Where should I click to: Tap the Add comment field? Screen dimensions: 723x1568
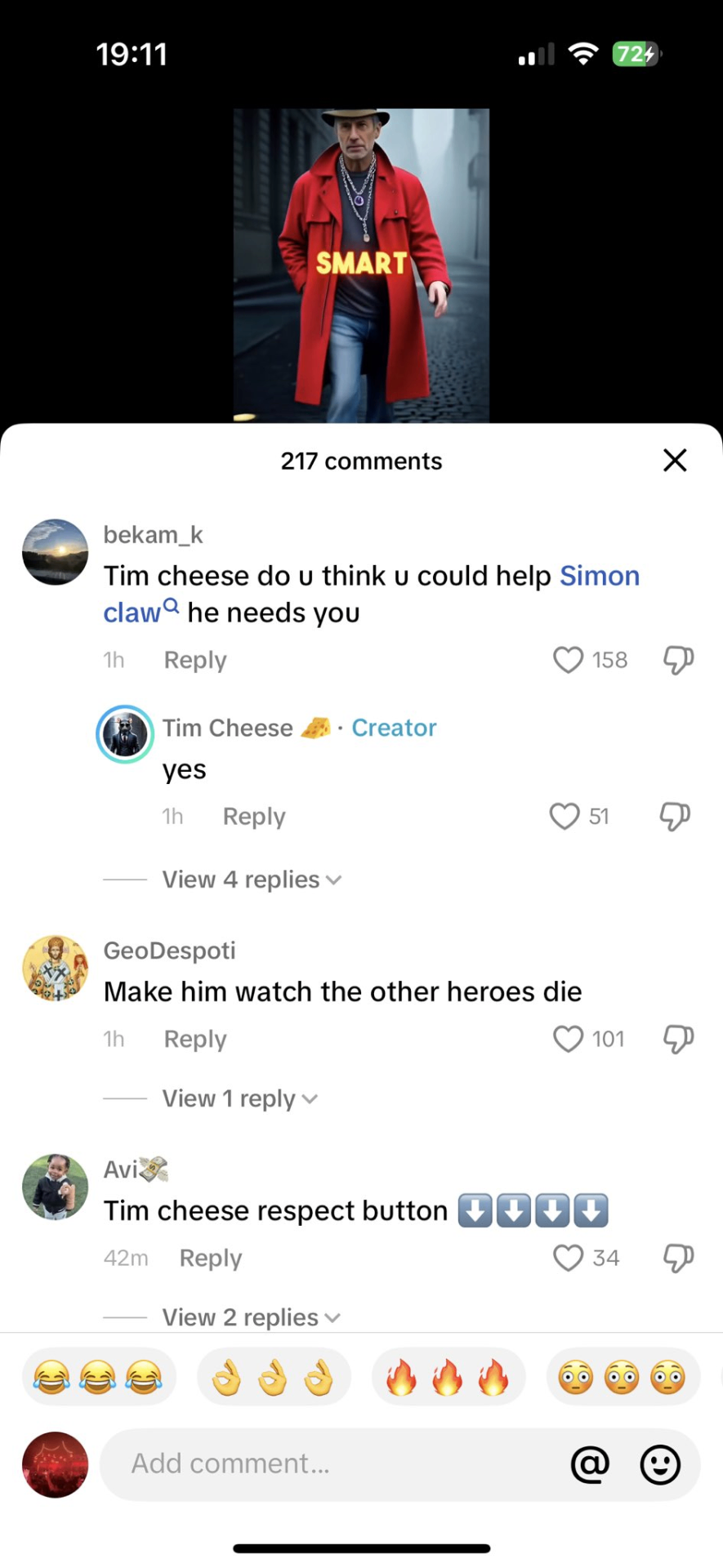(x=327, y=1464)
